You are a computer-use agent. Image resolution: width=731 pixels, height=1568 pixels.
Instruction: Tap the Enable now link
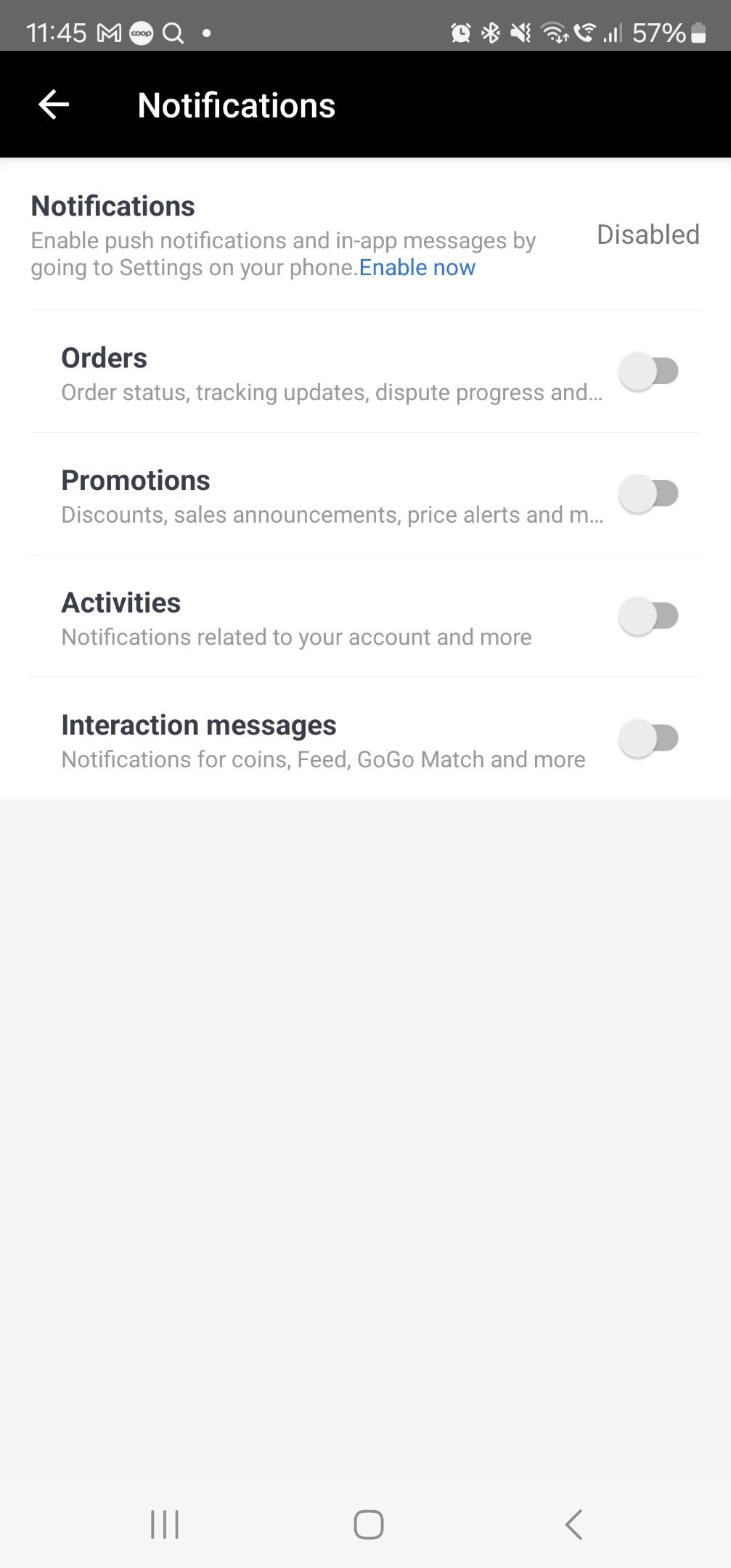(417, 268)
